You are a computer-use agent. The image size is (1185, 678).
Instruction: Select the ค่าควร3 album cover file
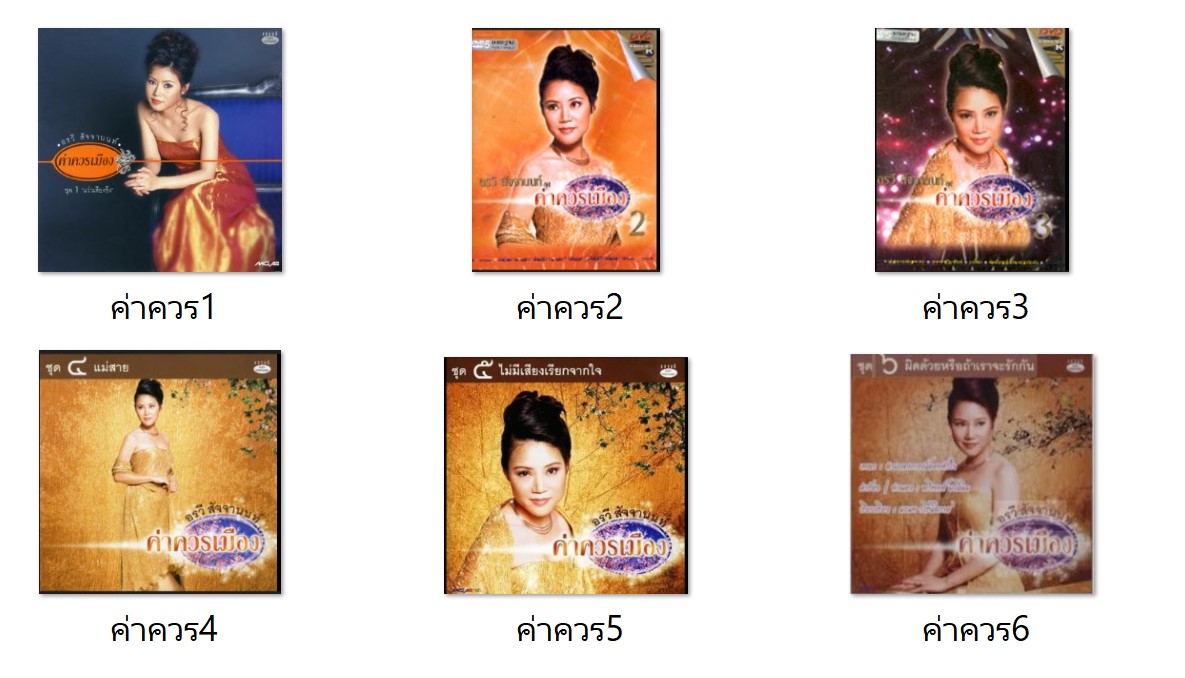(972, 150)
